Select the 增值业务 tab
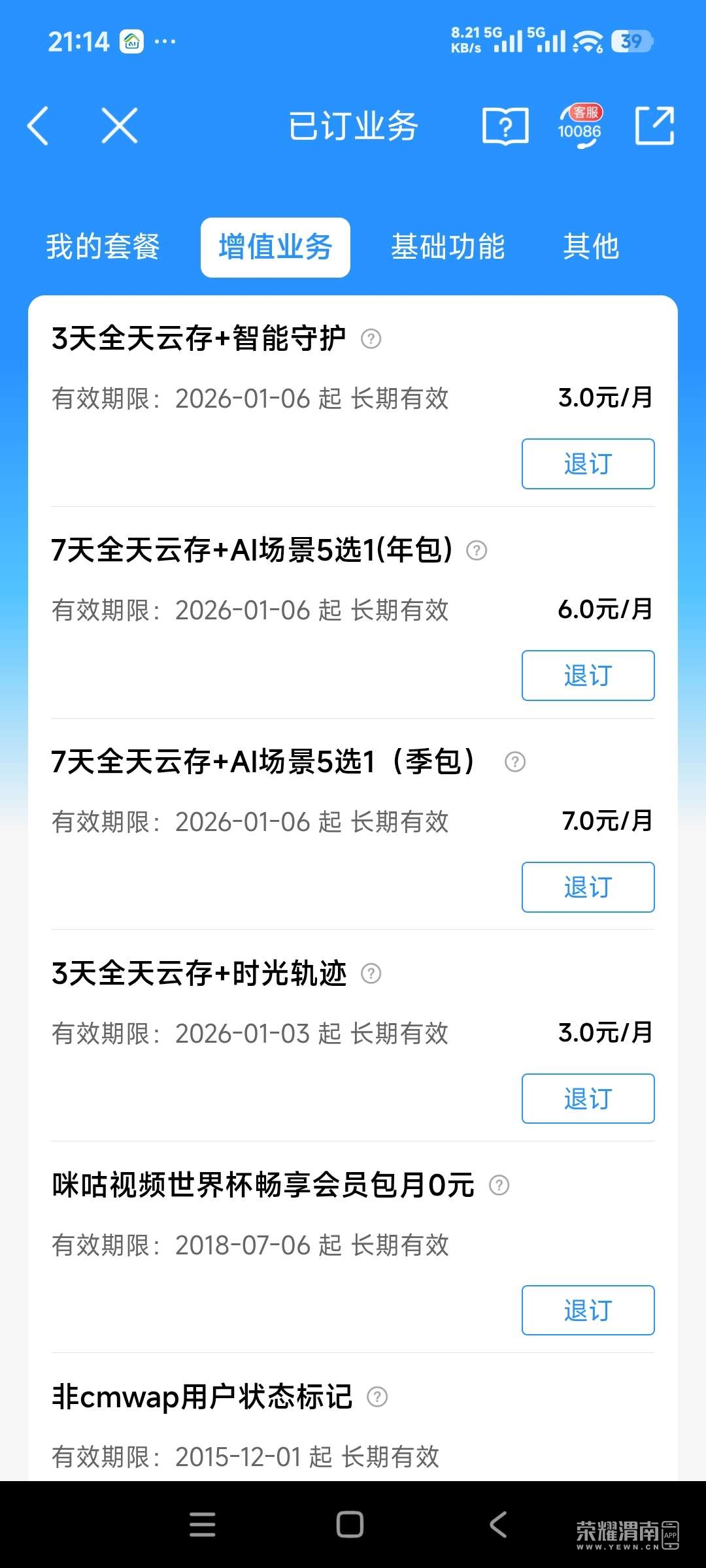Screen dimensions: 706x1568 click(275, 247)
